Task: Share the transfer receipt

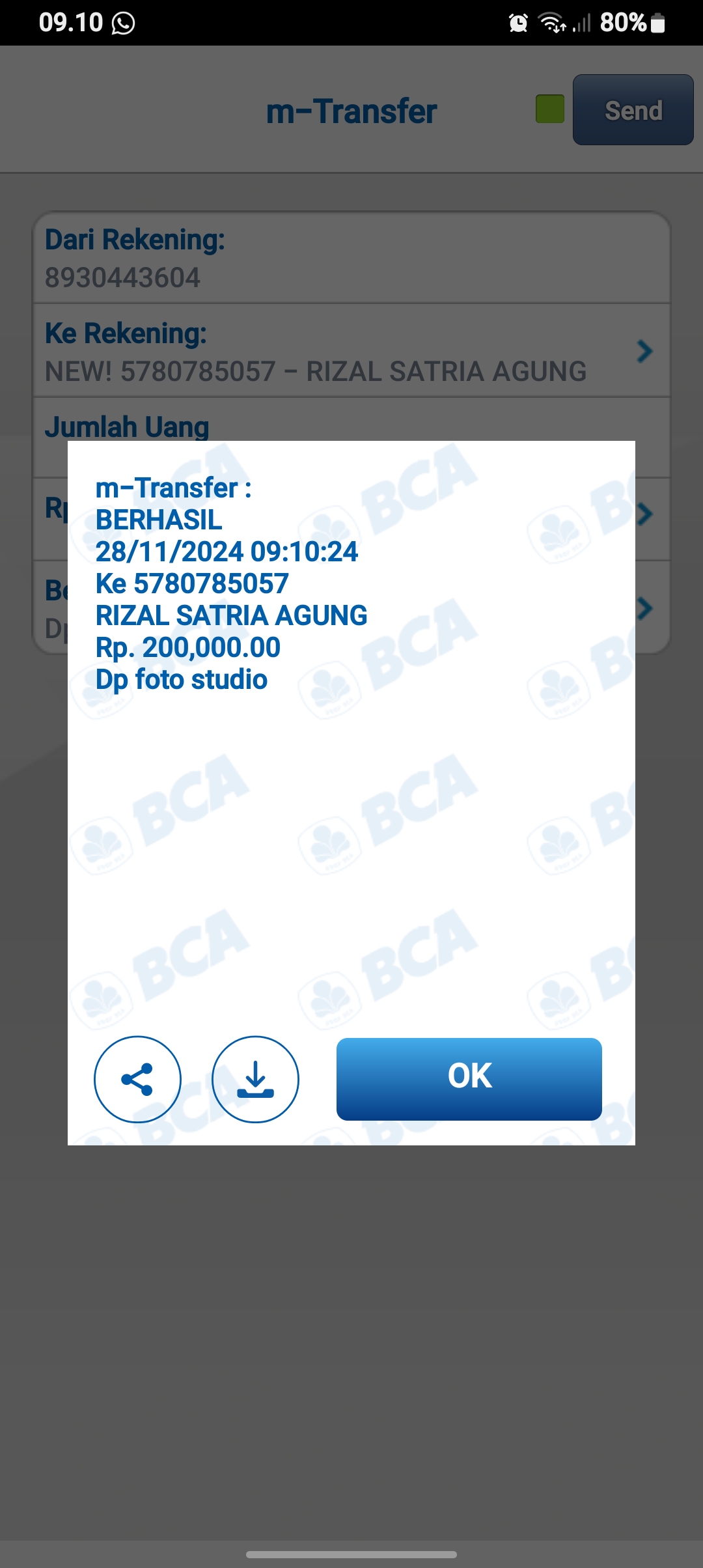Action: coord(137,1079)
